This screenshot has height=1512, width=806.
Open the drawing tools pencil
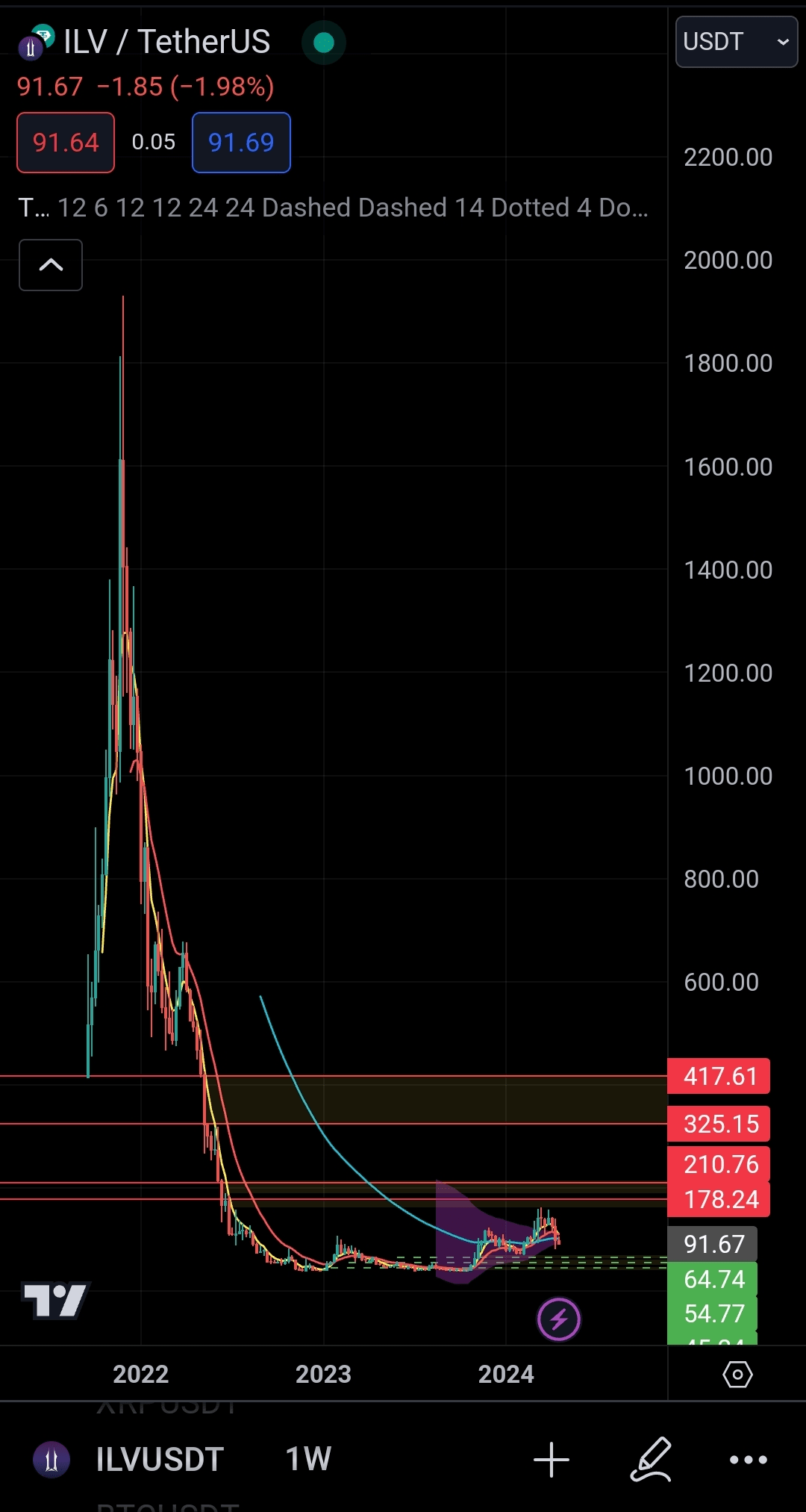(651, 1460)
